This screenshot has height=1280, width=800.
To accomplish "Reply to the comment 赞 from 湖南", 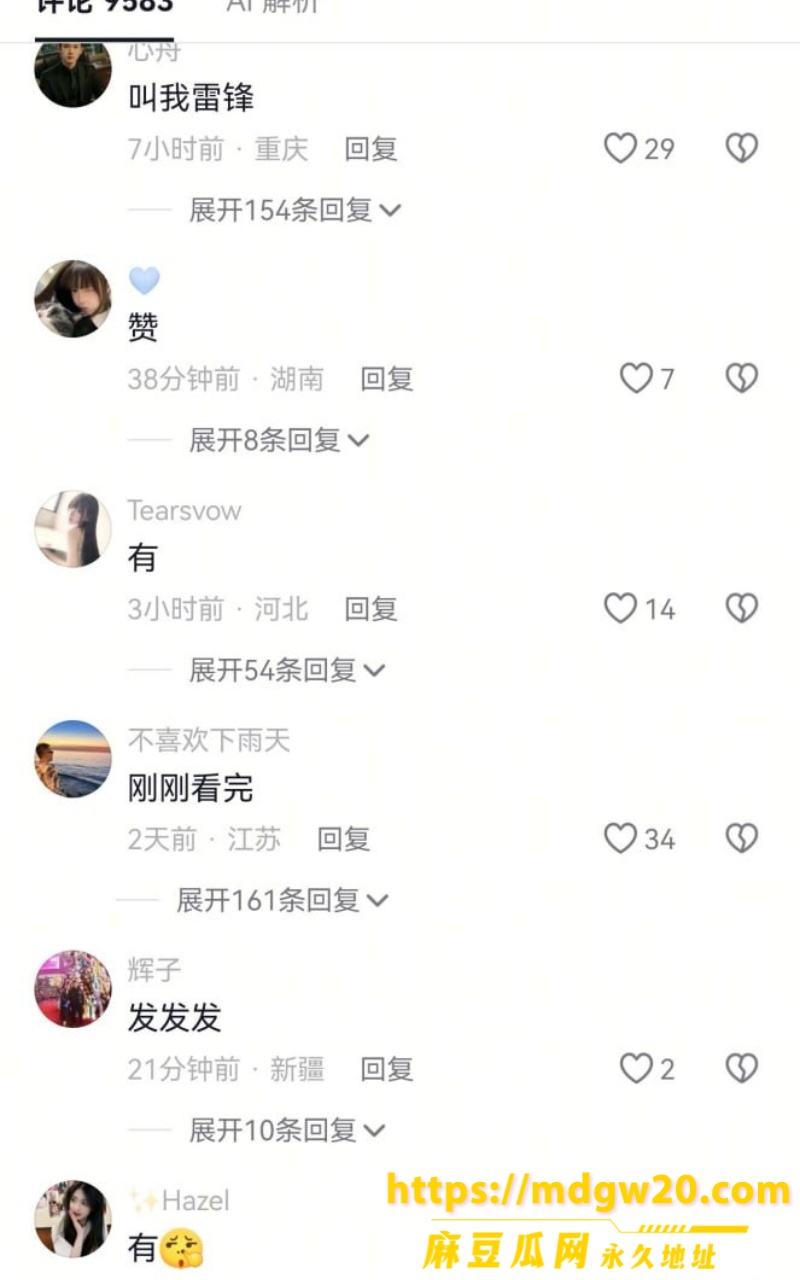I will click(387, 379).
